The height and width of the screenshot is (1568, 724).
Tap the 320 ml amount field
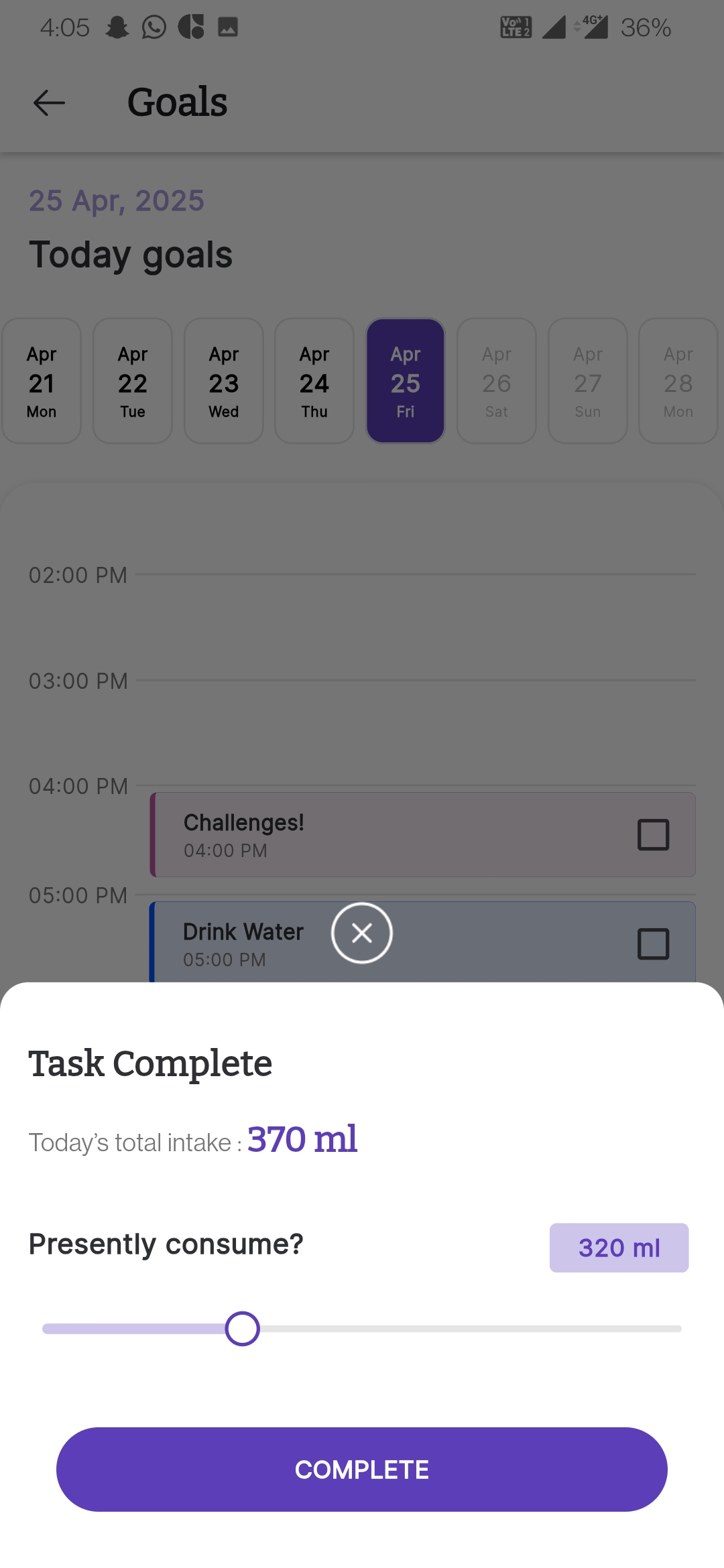pyautogui.click(x=619, y=1248)
